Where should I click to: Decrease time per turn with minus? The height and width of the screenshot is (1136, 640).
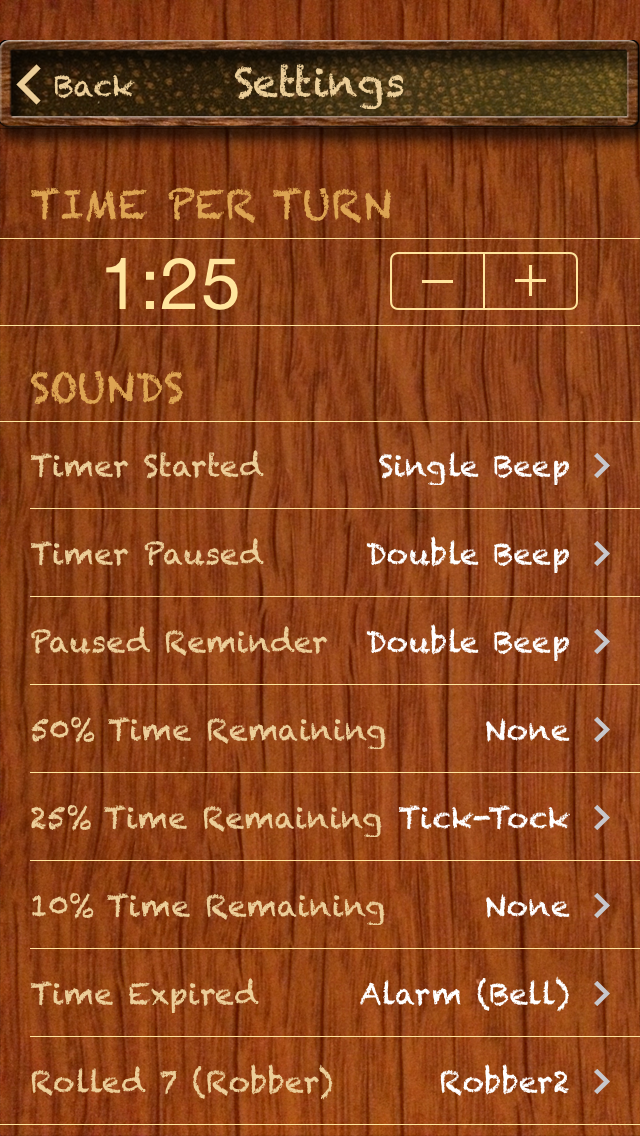pyautogui.click(x=437, y=281)
